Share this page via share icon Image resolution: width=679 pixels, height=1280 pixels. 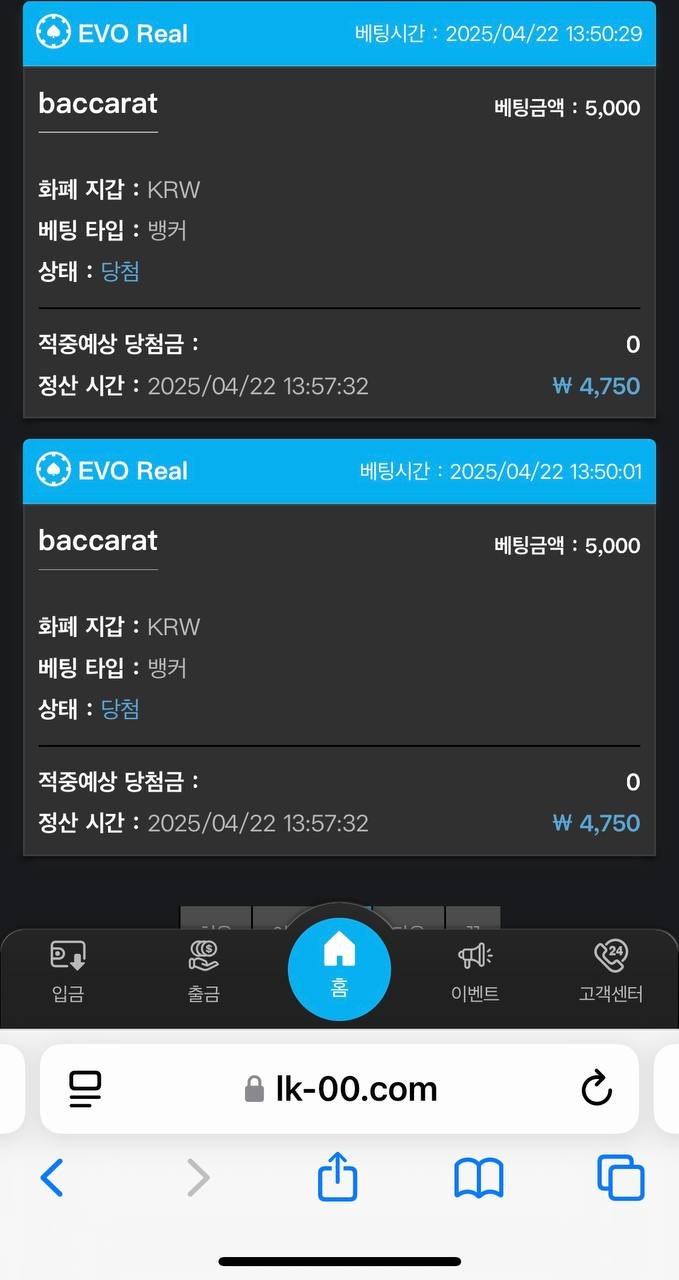coord(338,1178)
